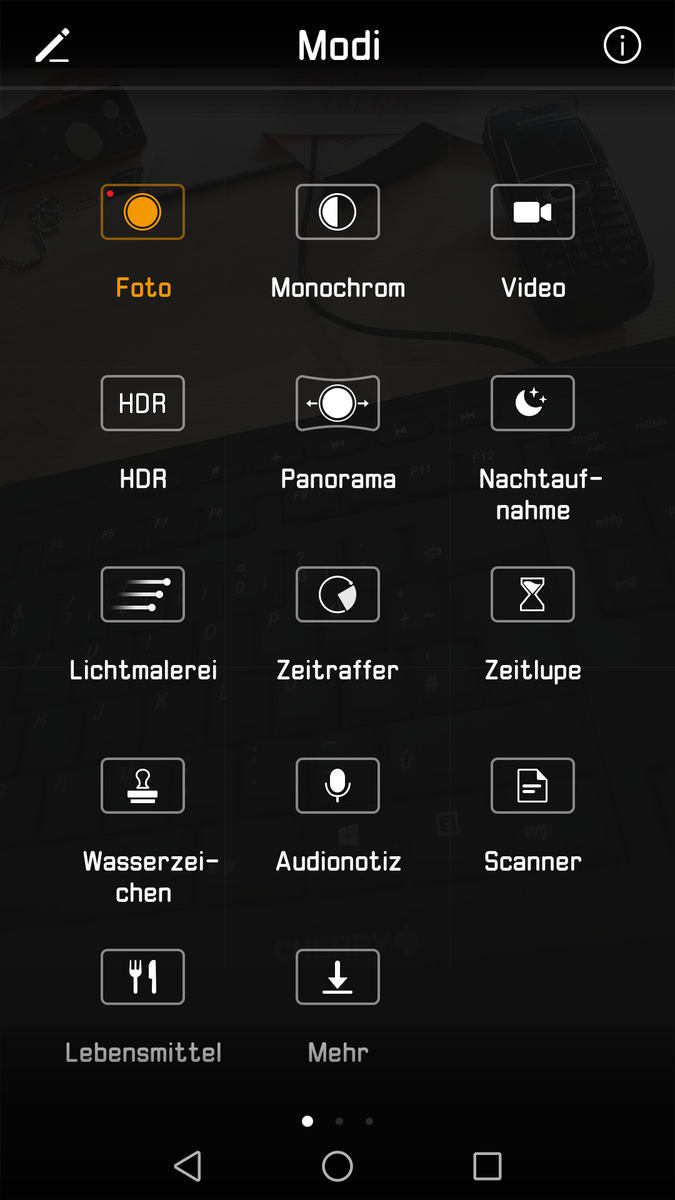Select Audionotiz mode
Image resolution: width=675 pixels, height=1200 pixels.
pos(338,785)
